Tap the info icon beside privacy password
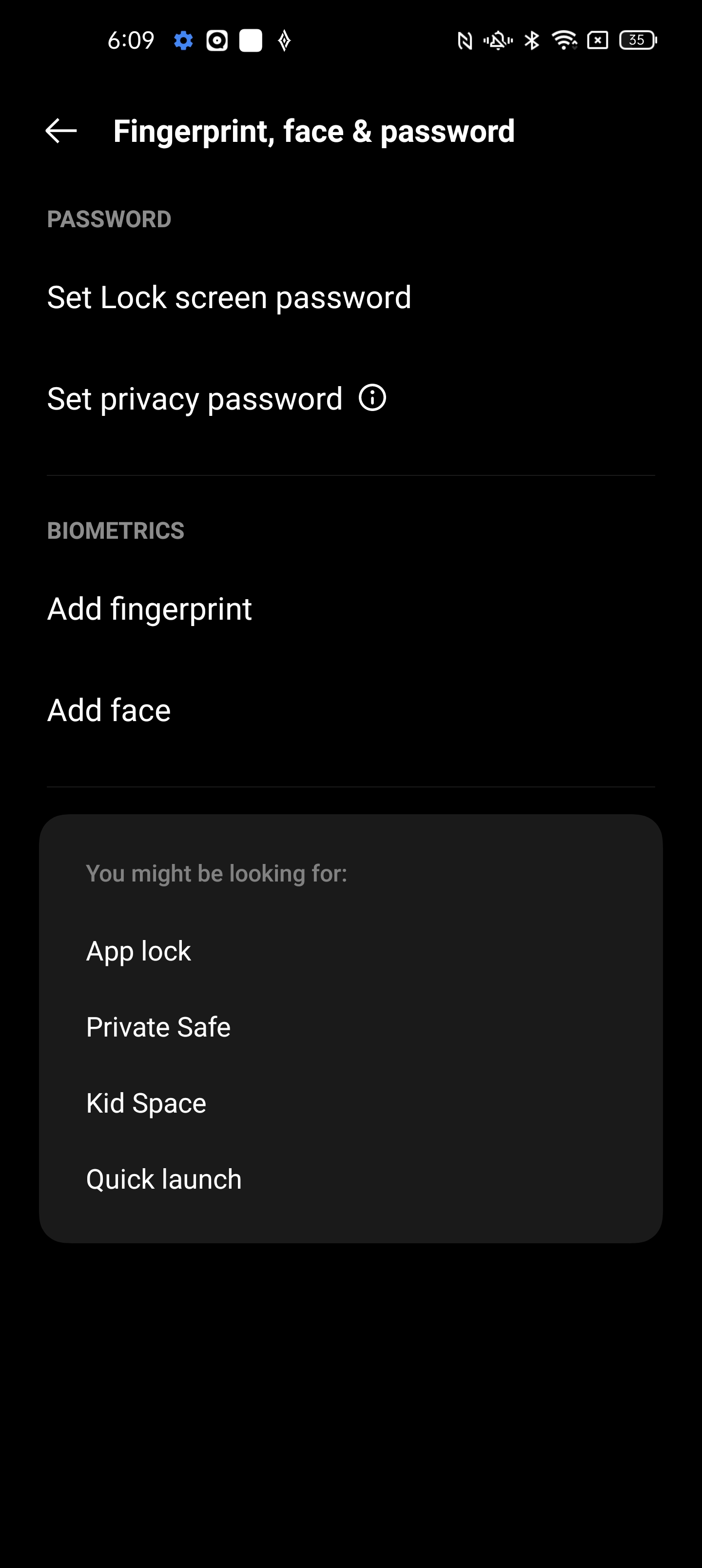This screenshot has height=1568, width=702. click(372, 398)
